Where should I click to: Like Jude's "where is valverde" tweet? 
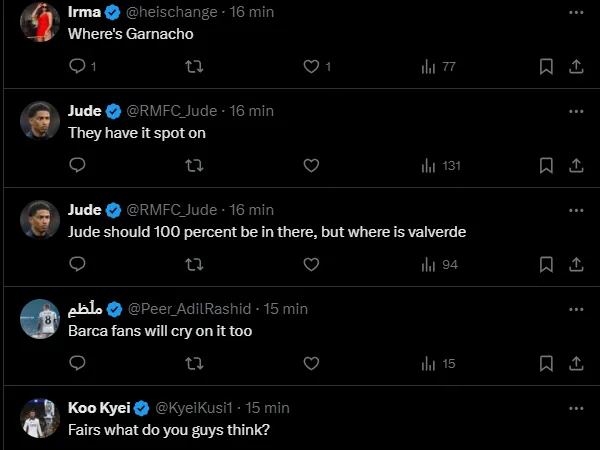coord(311,264)
